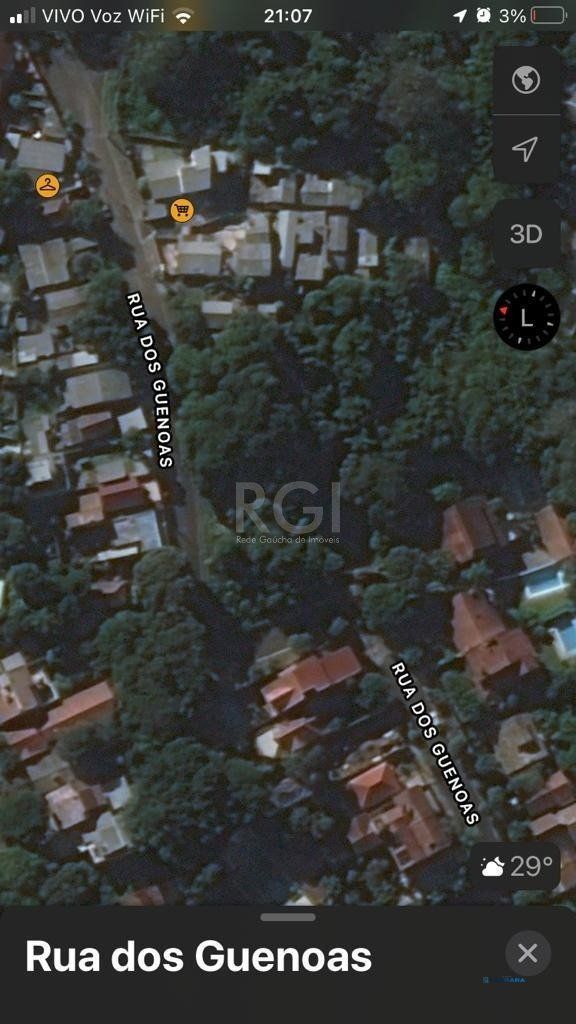
Task: Tap the grabber to expand the card
Action: pyautogui.click(x=288, y=917)
